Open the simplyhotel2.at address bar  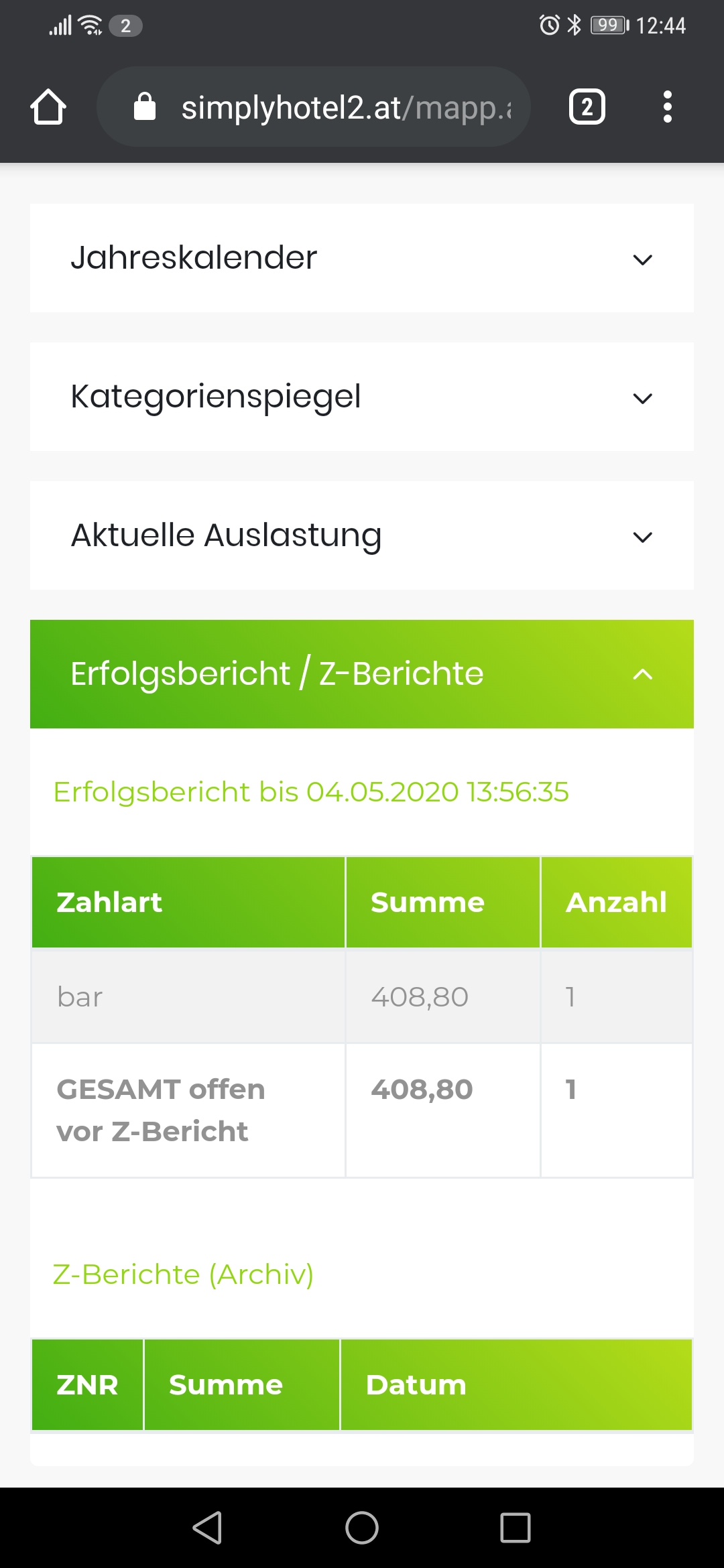click(314, 107)
